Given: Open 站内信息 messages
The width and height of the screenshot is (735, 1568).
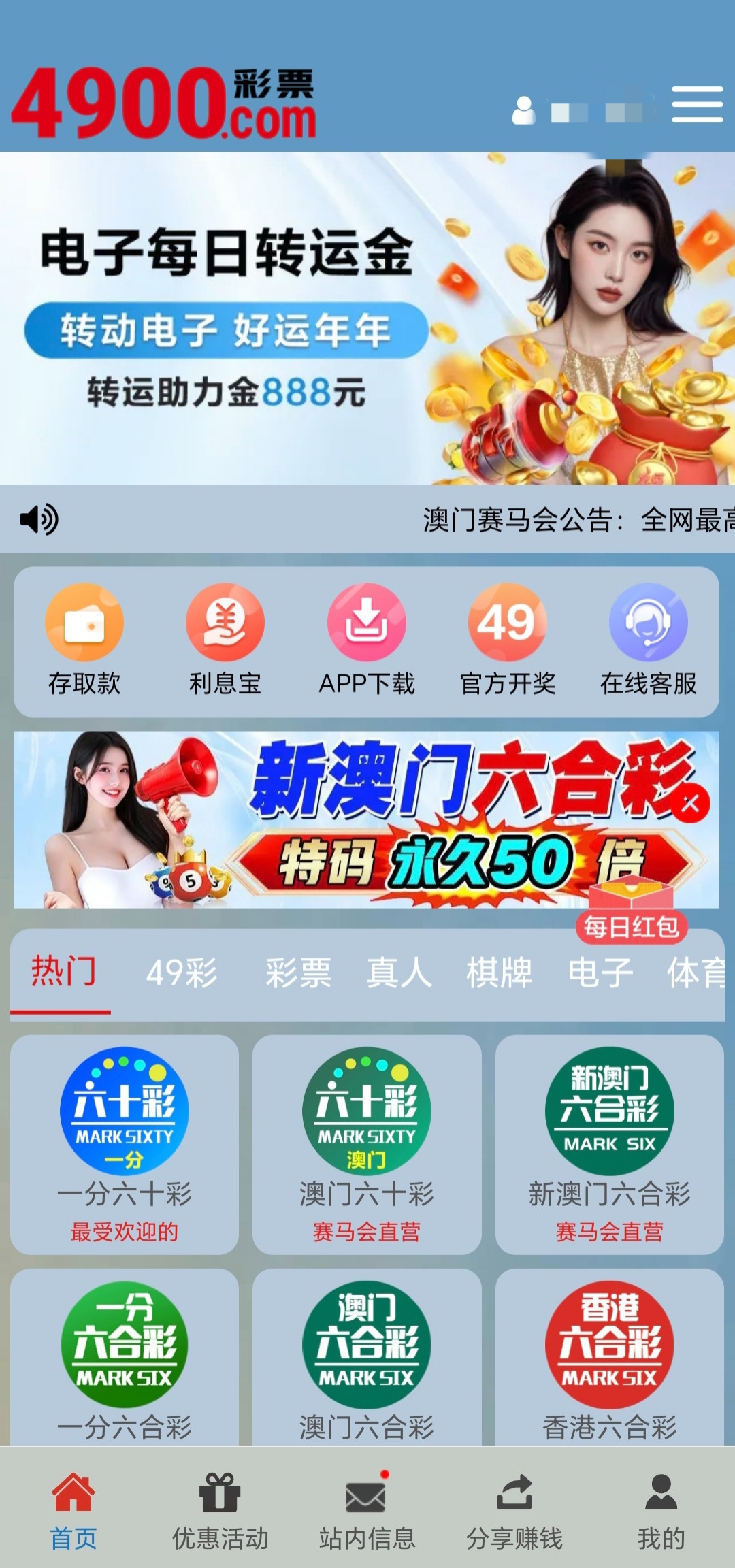Looking at the screenshot, I should (367, 1507).
